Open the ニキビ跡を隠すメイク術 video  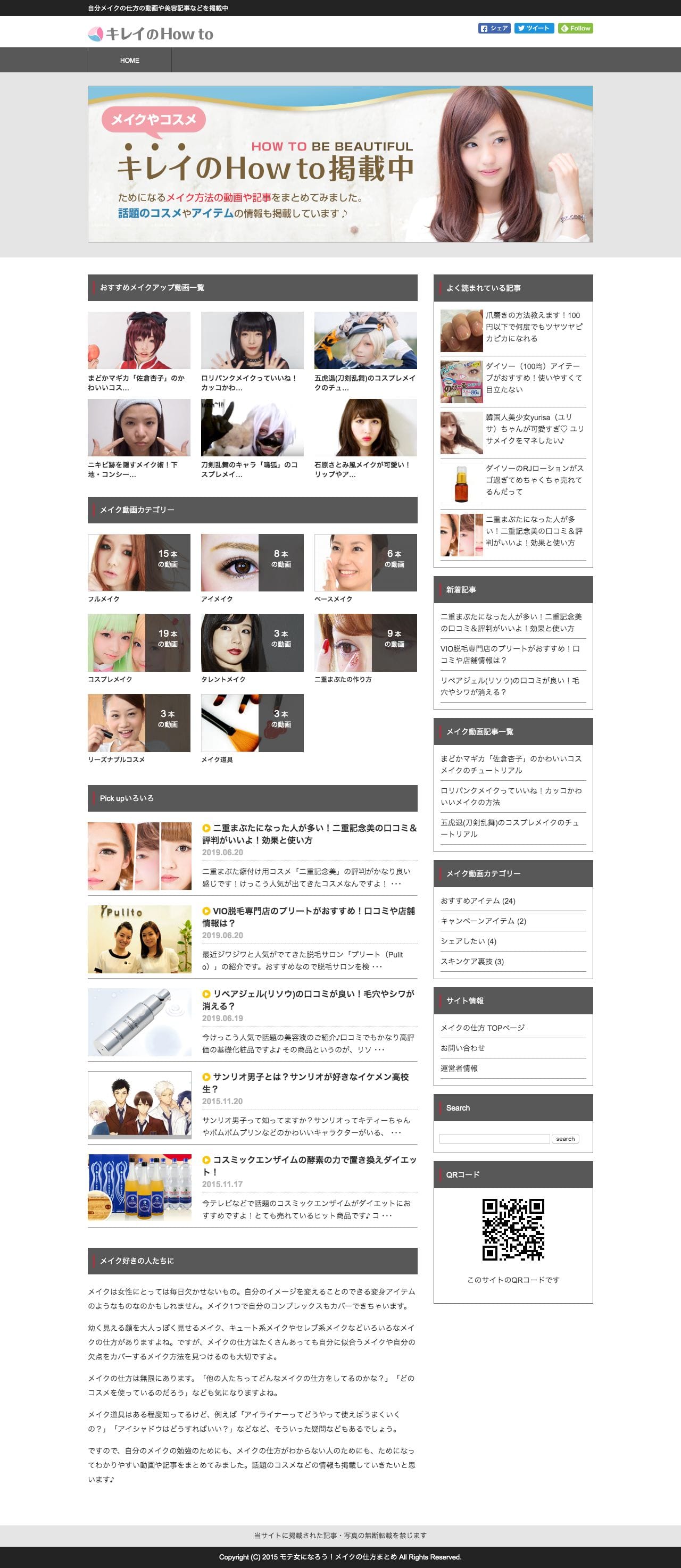[x=139, y=427]
